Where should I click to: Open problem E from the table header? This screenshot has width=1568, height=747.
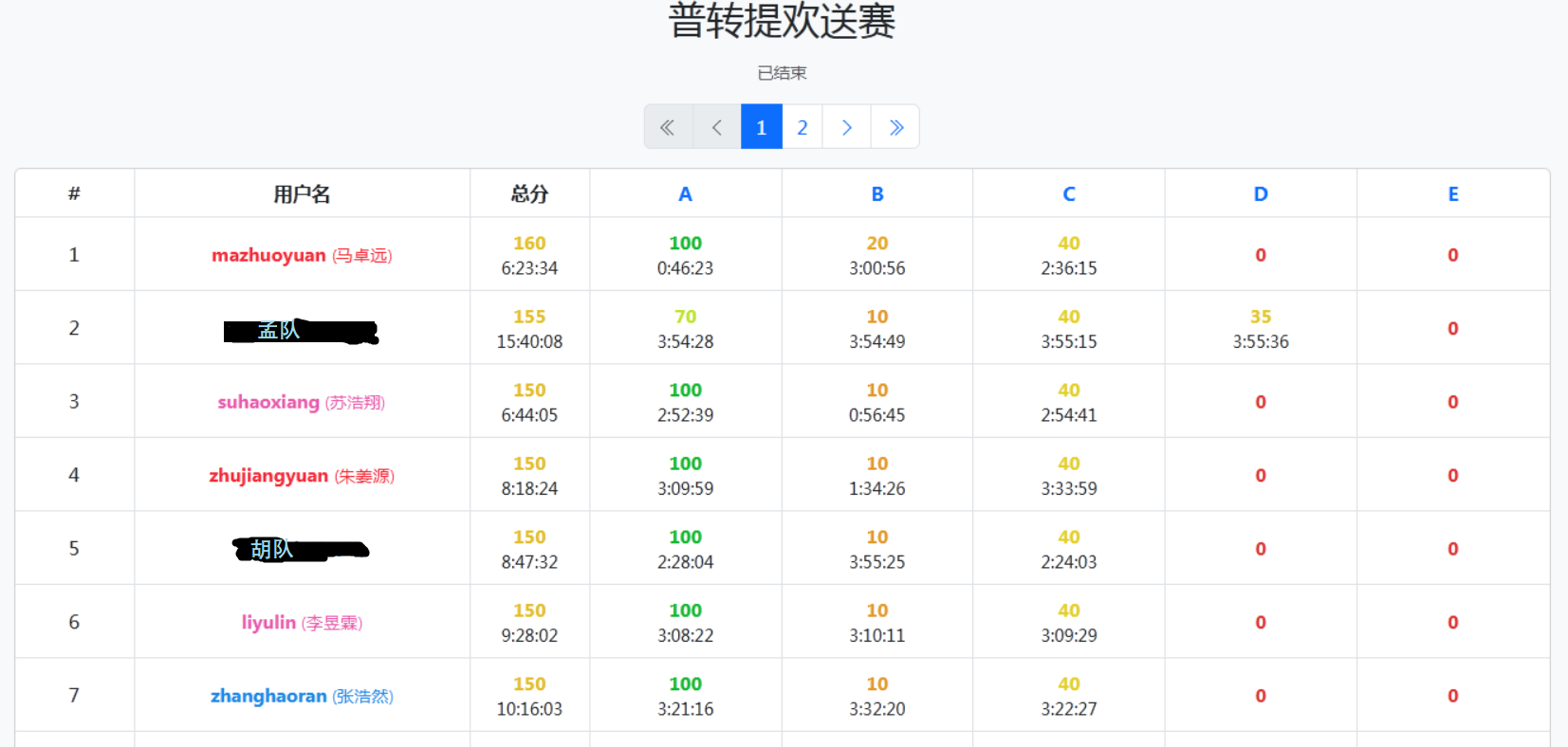[x=1452, y=194]
